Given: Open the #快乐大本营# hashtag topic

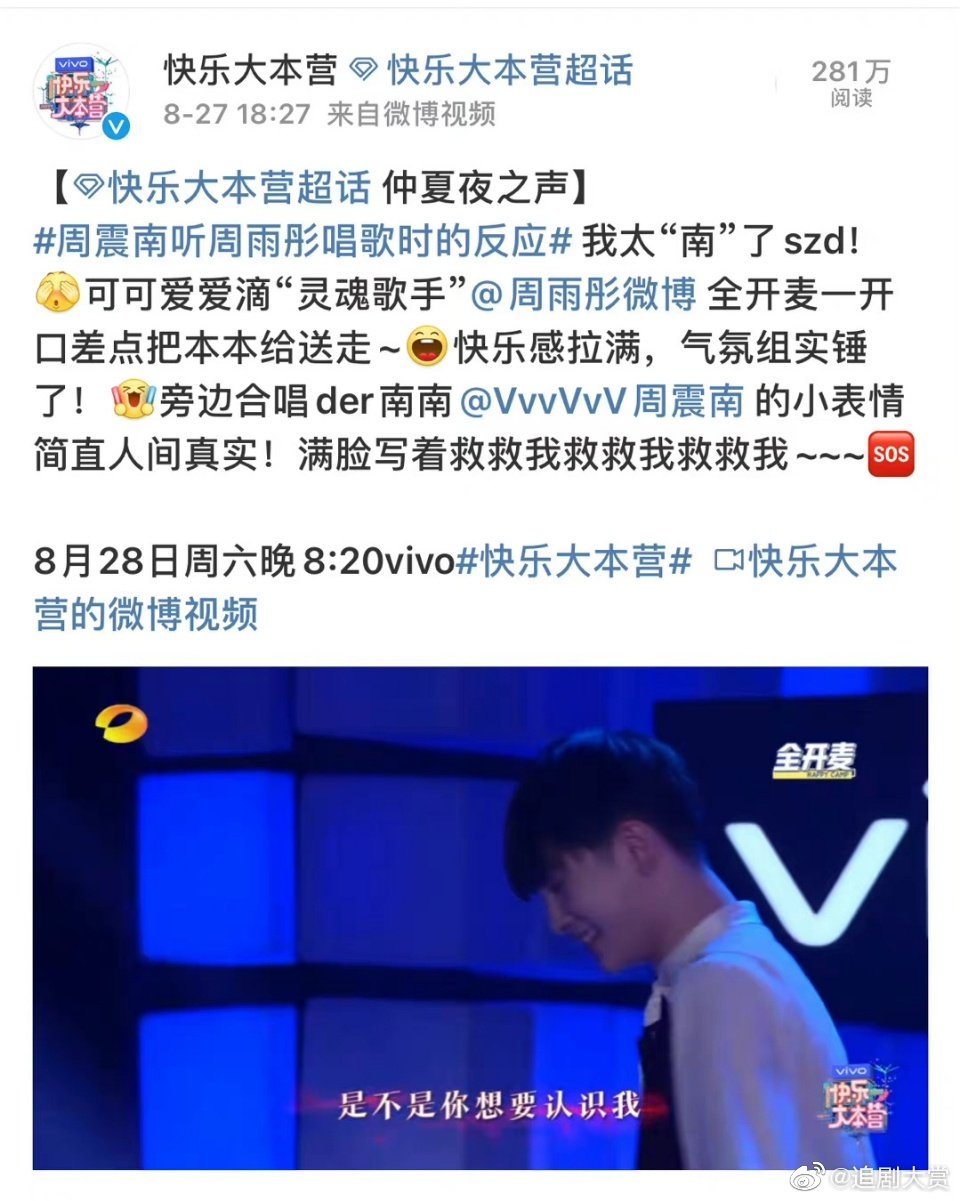Looking at the screenshot, I should tap(573, 562).
